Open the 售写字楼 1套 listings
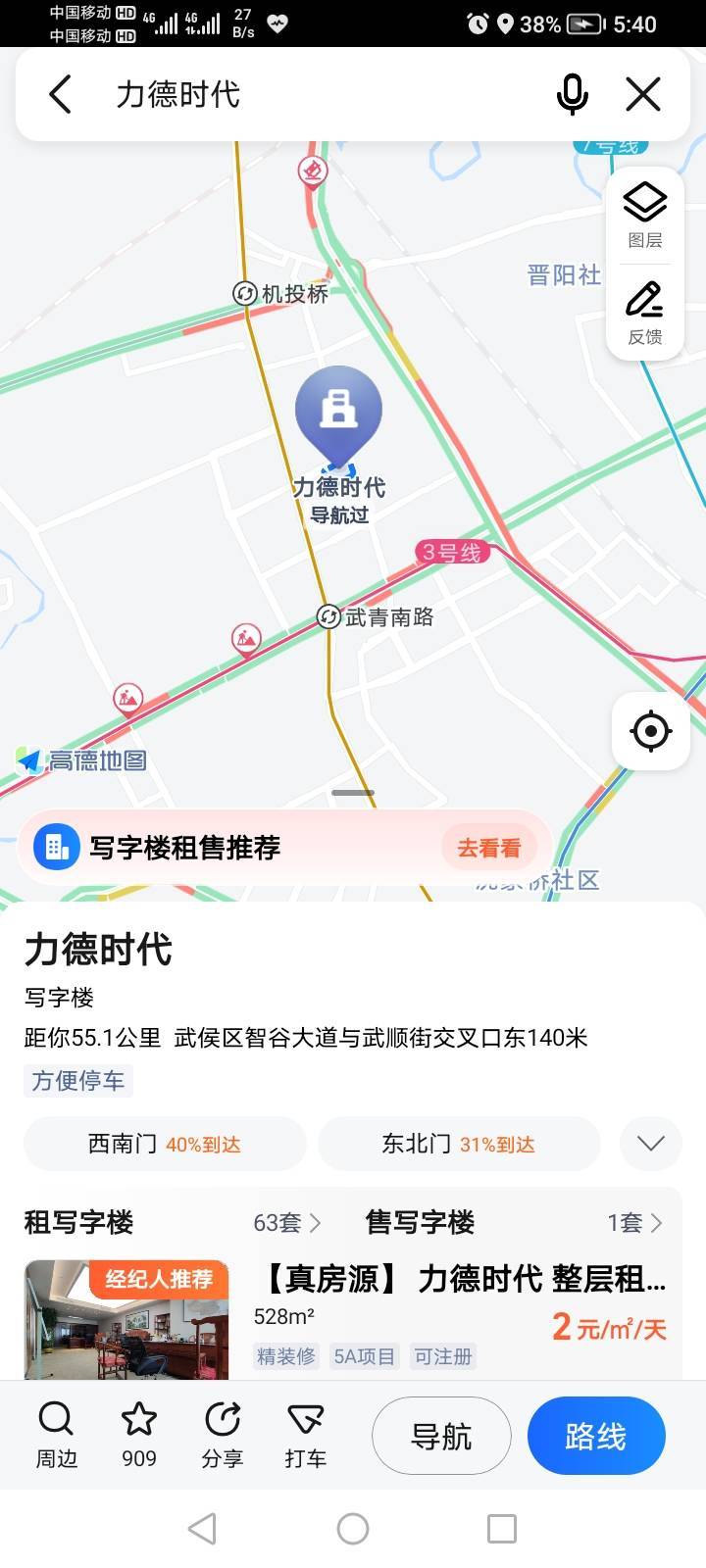 (515, 1222)
